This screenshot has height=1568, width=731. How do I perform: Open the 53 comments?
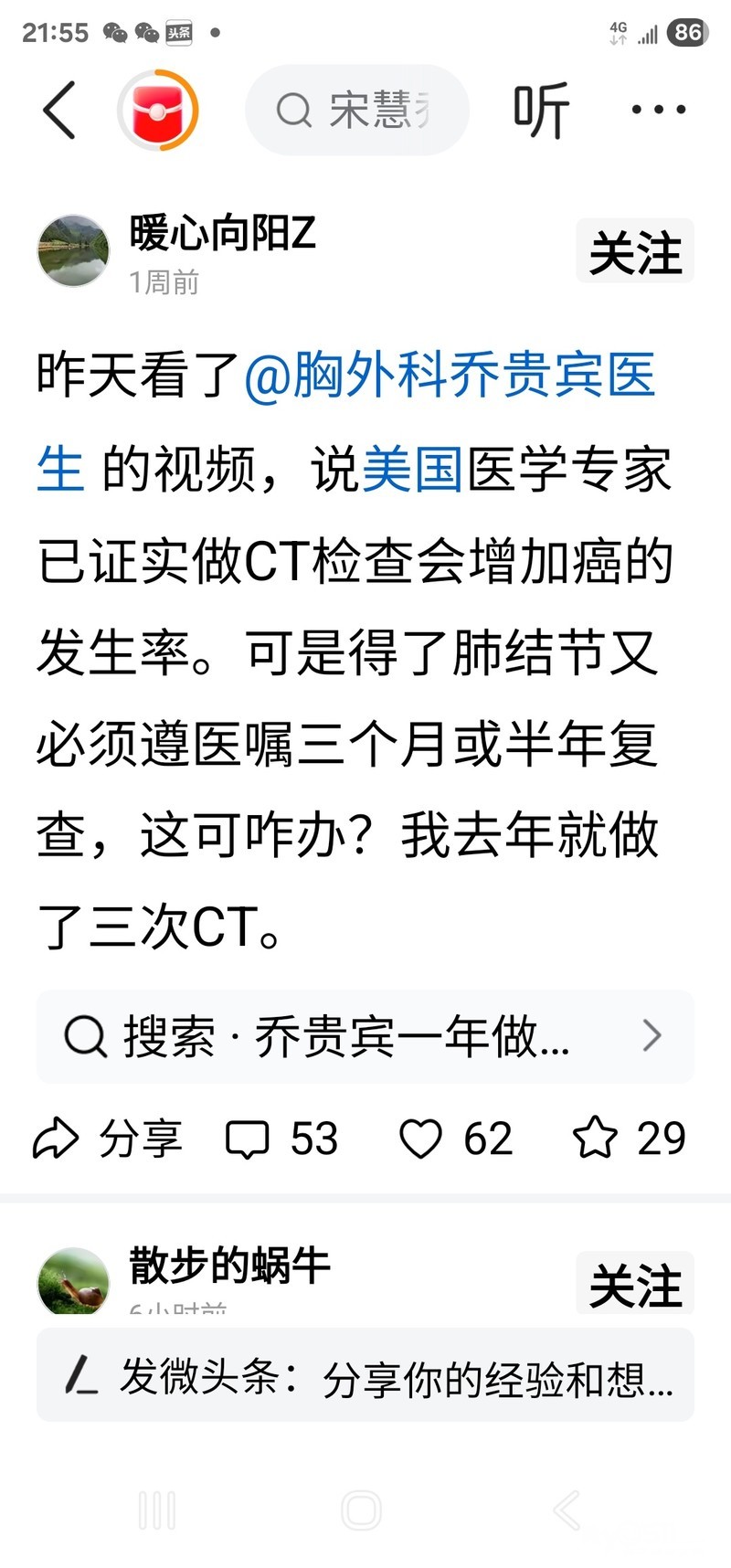(281, 1139)
